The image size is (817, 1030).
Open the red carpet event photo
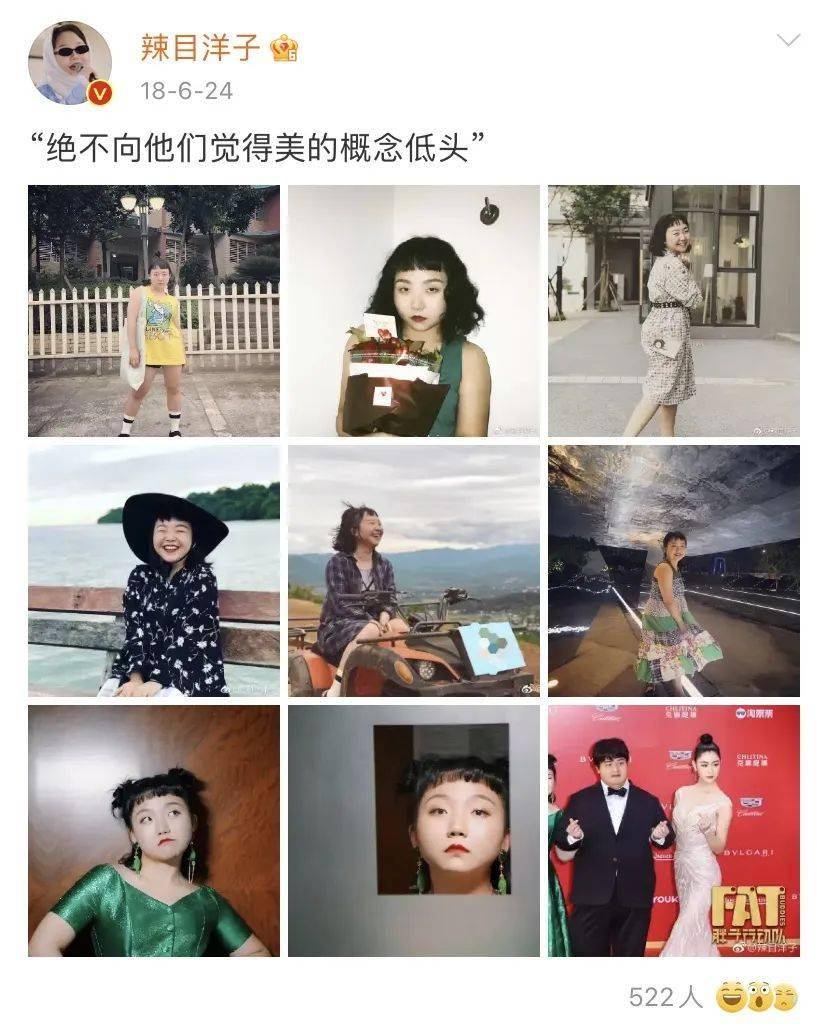[x=673, y=831]
